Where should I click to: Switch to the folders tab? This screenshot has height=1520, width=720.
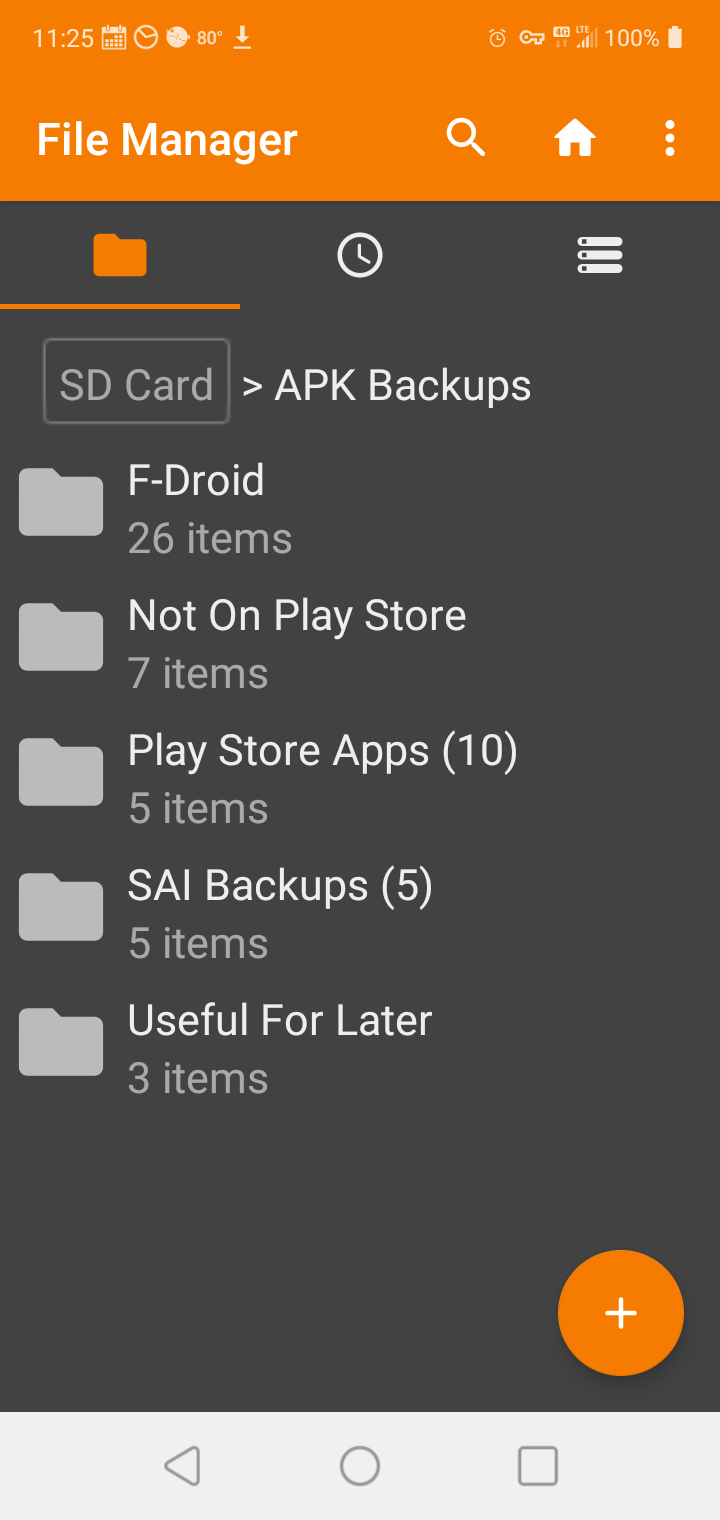tap(120, 255)
